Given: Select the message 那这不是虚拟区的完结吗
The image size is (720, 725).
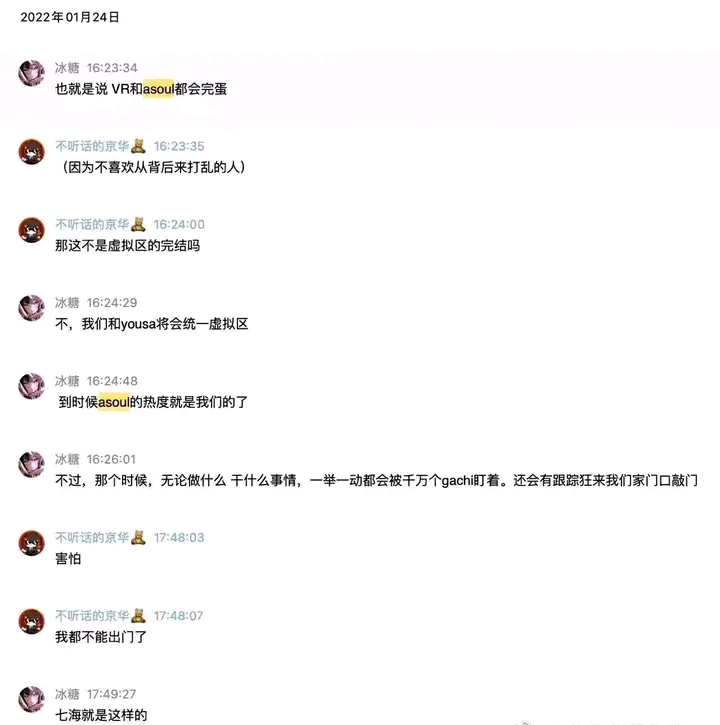Looking at the screenshot, I should (128, 246).
